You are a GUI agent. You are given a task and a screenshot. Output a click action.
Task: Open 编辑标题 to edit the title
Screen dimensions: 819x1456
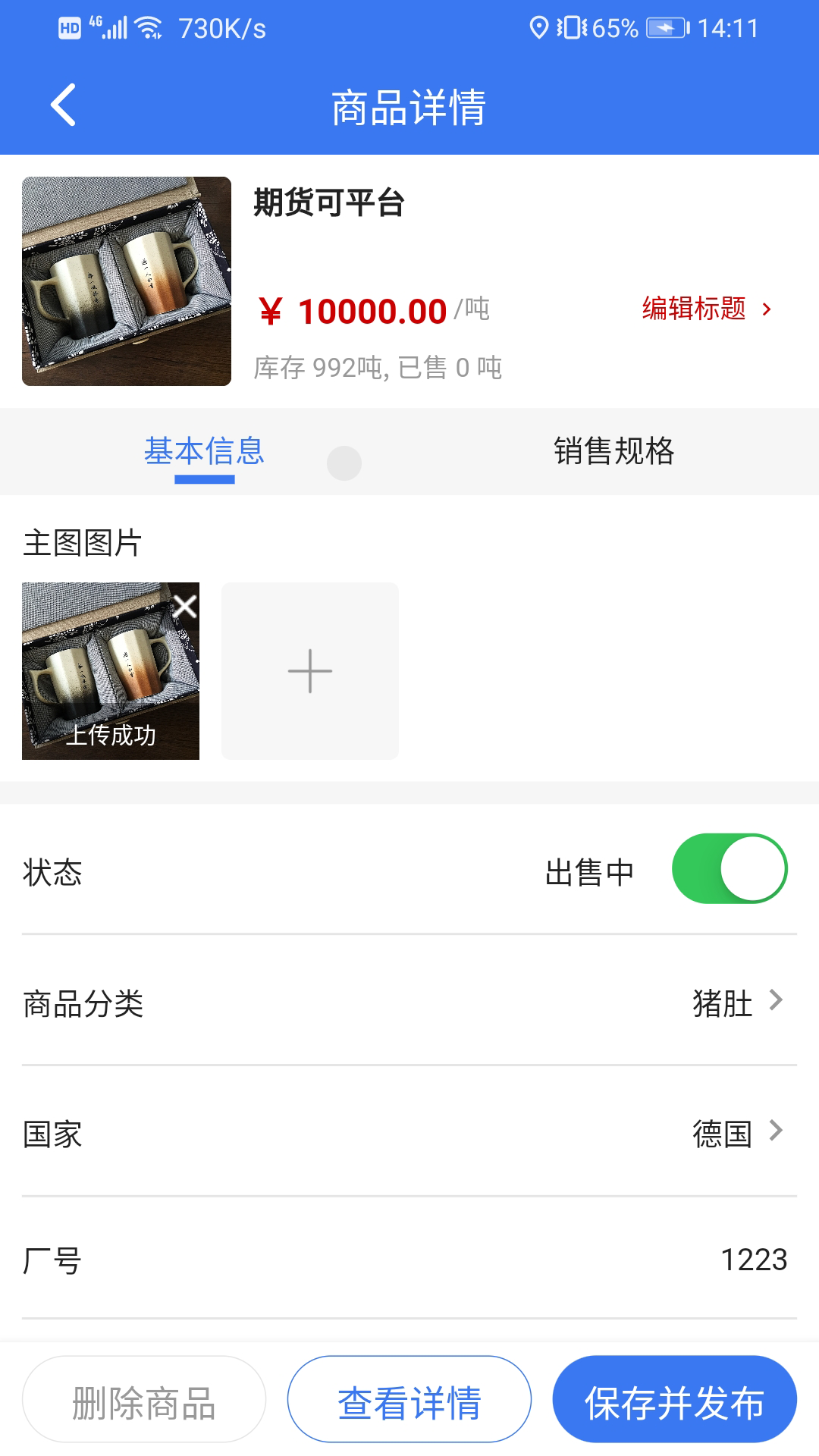(705, 309)
